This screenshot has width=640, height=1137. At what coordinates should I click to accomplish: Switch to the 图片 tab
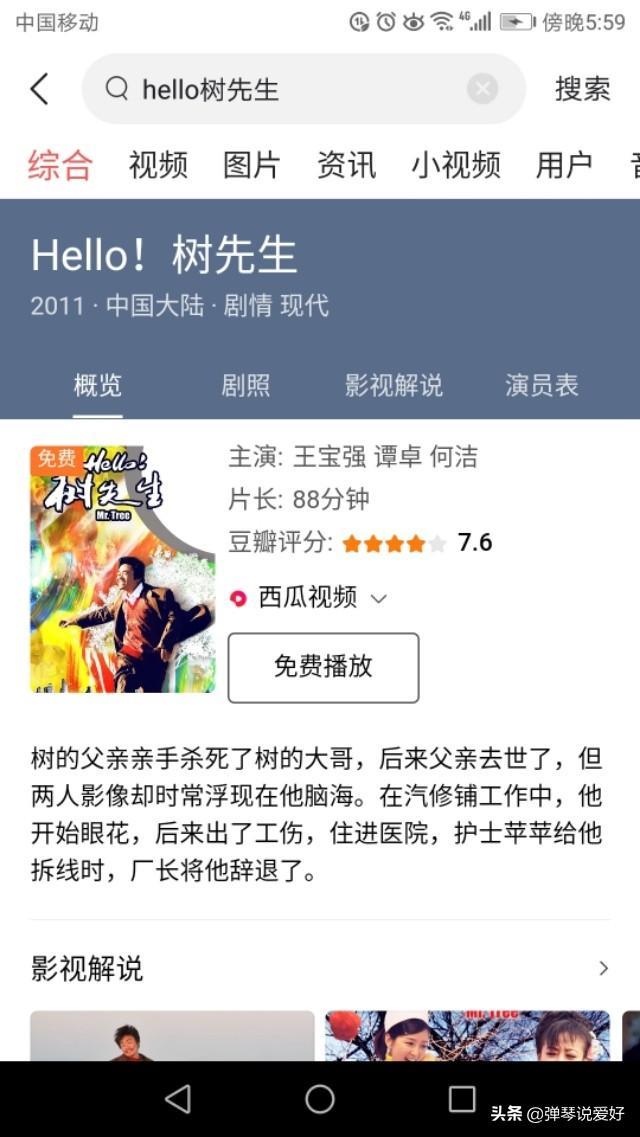251,165
